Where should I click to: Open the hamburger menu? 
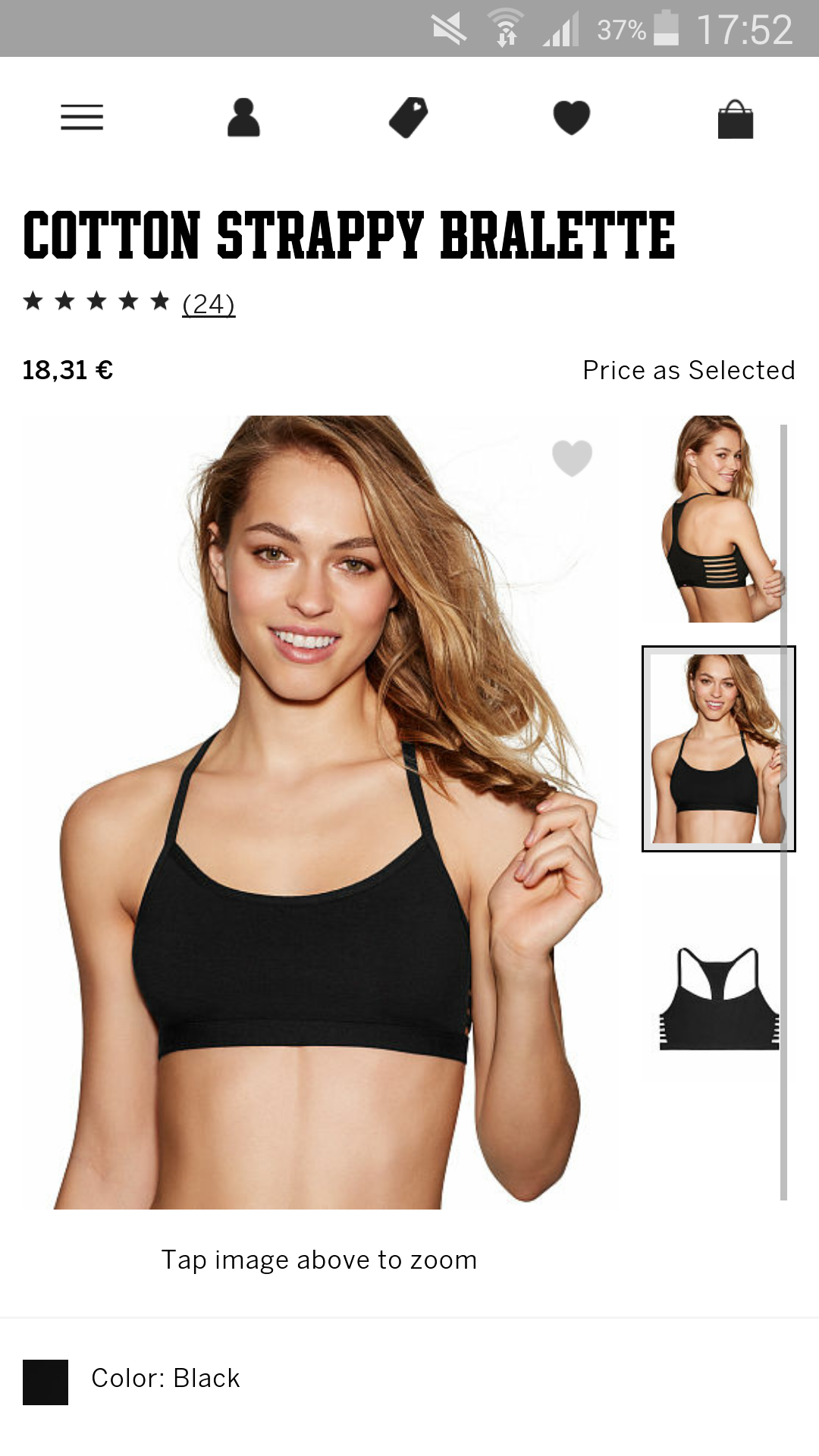[82, 118]
